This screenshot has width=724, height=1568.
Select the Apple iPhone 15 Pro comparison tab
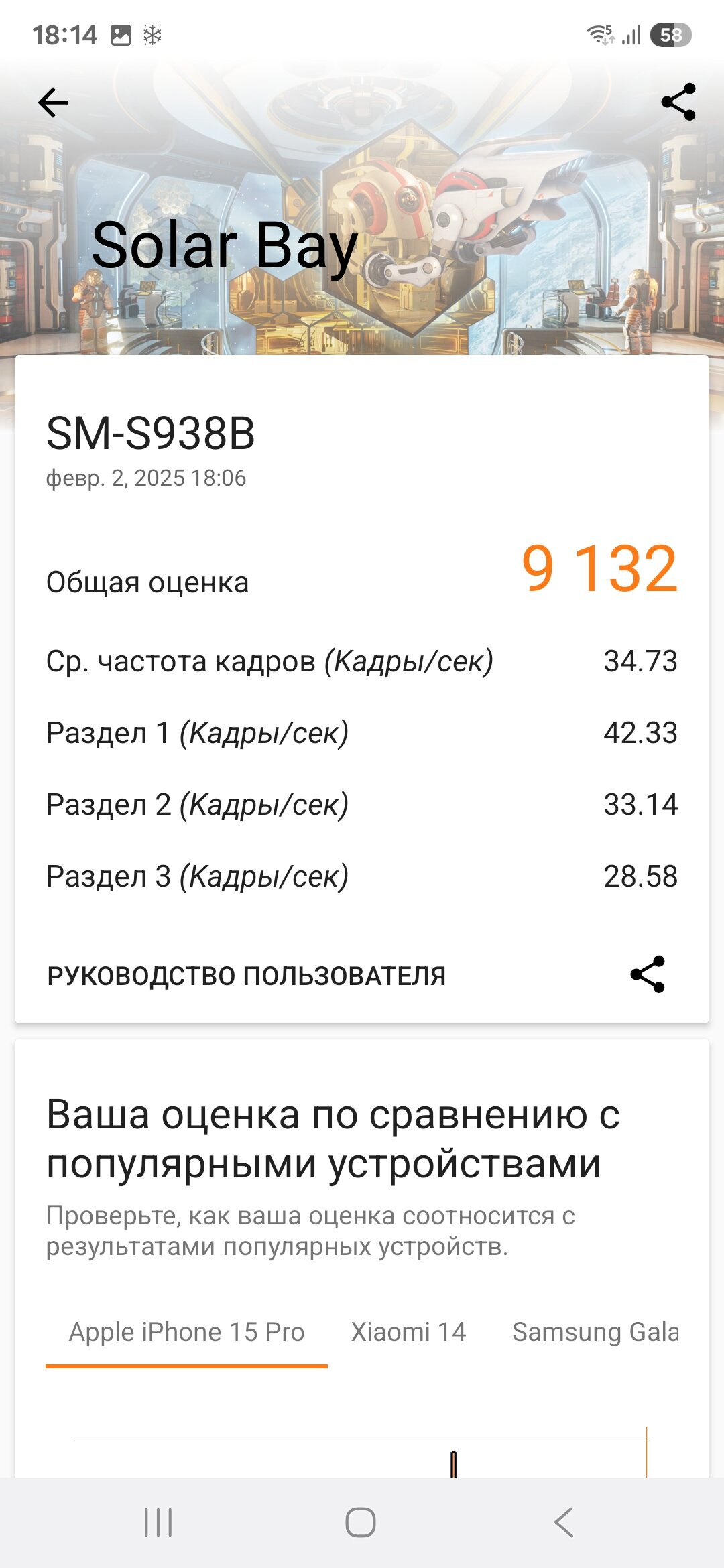186,1332
